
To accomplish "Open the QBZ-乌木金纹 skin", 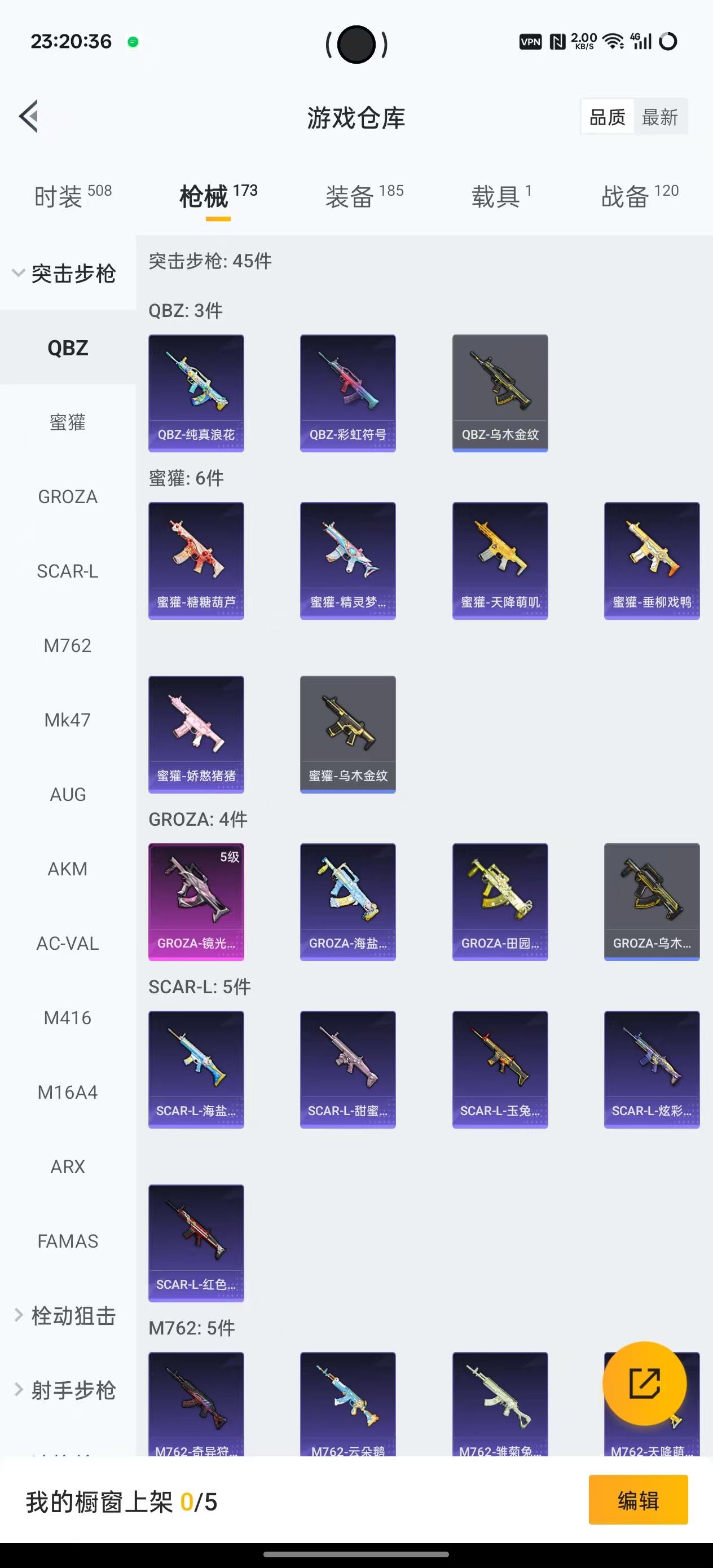I will coord(500,393).
